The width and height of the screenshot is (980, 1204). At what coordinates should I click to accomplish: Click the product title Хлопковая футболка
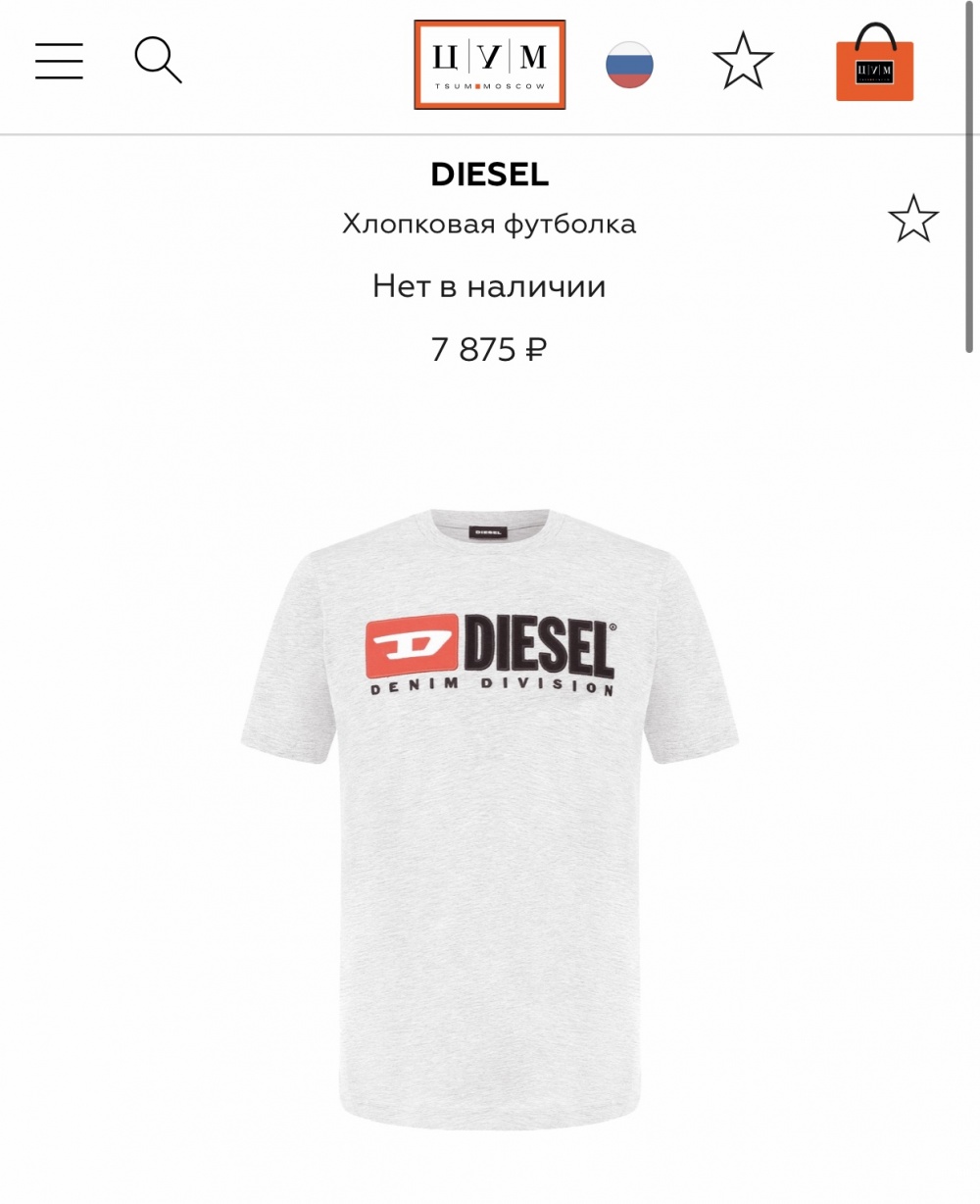click(x=489, y=224)
